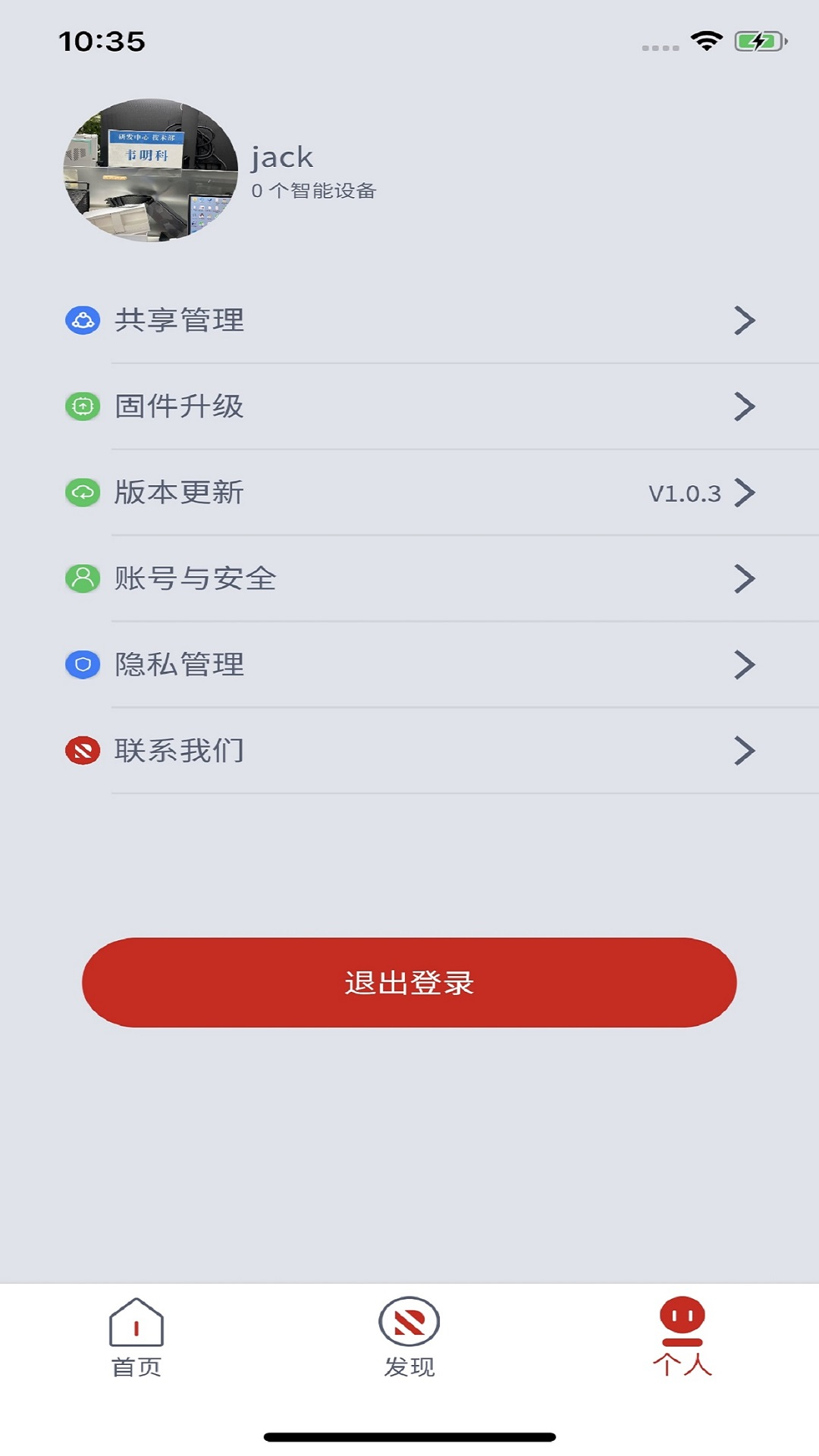The width and height of the screenshot is (819, 1456).
Task: Open 隐私管理 via its chevron
Action: pyautogui.click(x=745, y=666)
